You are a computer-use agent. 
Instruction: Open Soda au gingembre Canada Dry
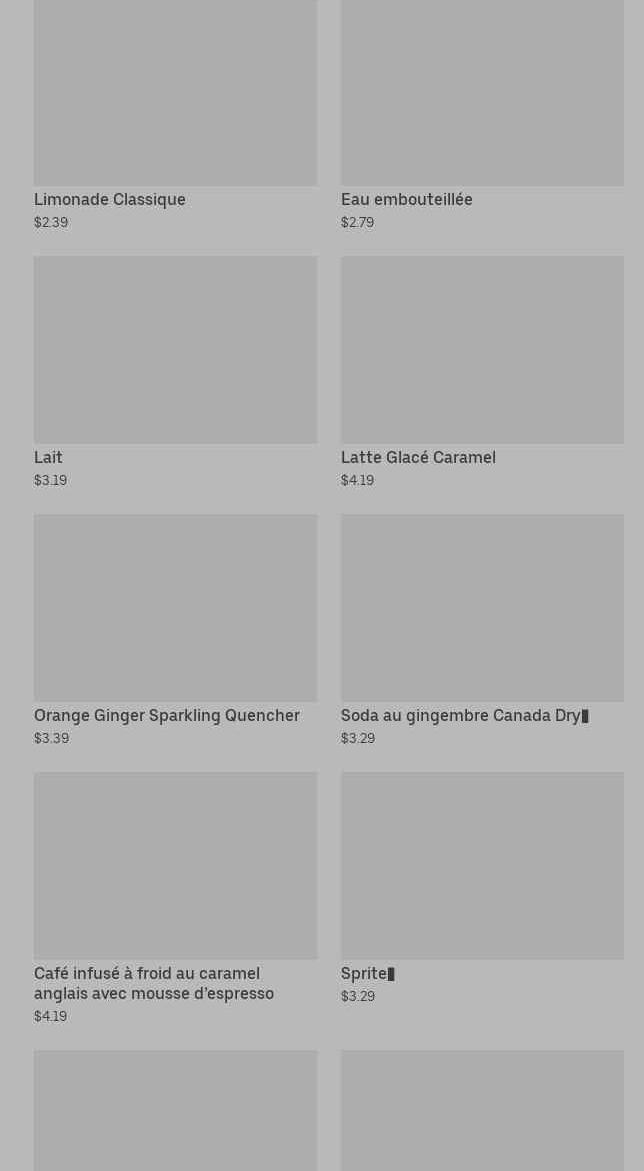click(x=483, y=630)
